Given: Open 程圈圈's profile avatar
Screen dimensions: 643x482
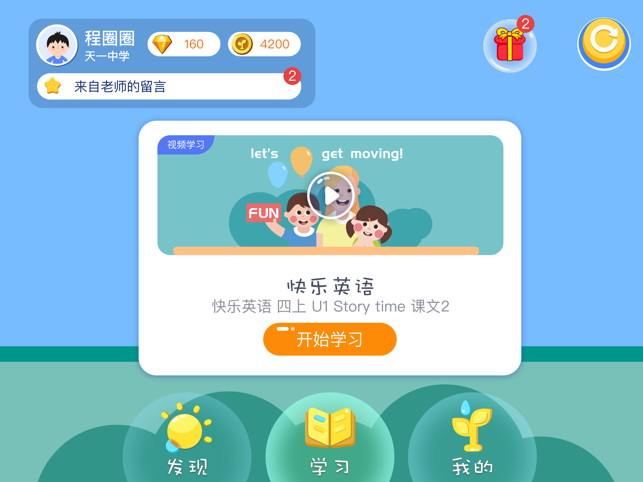Looking at the screenshot, I should (x=57, y=45).
